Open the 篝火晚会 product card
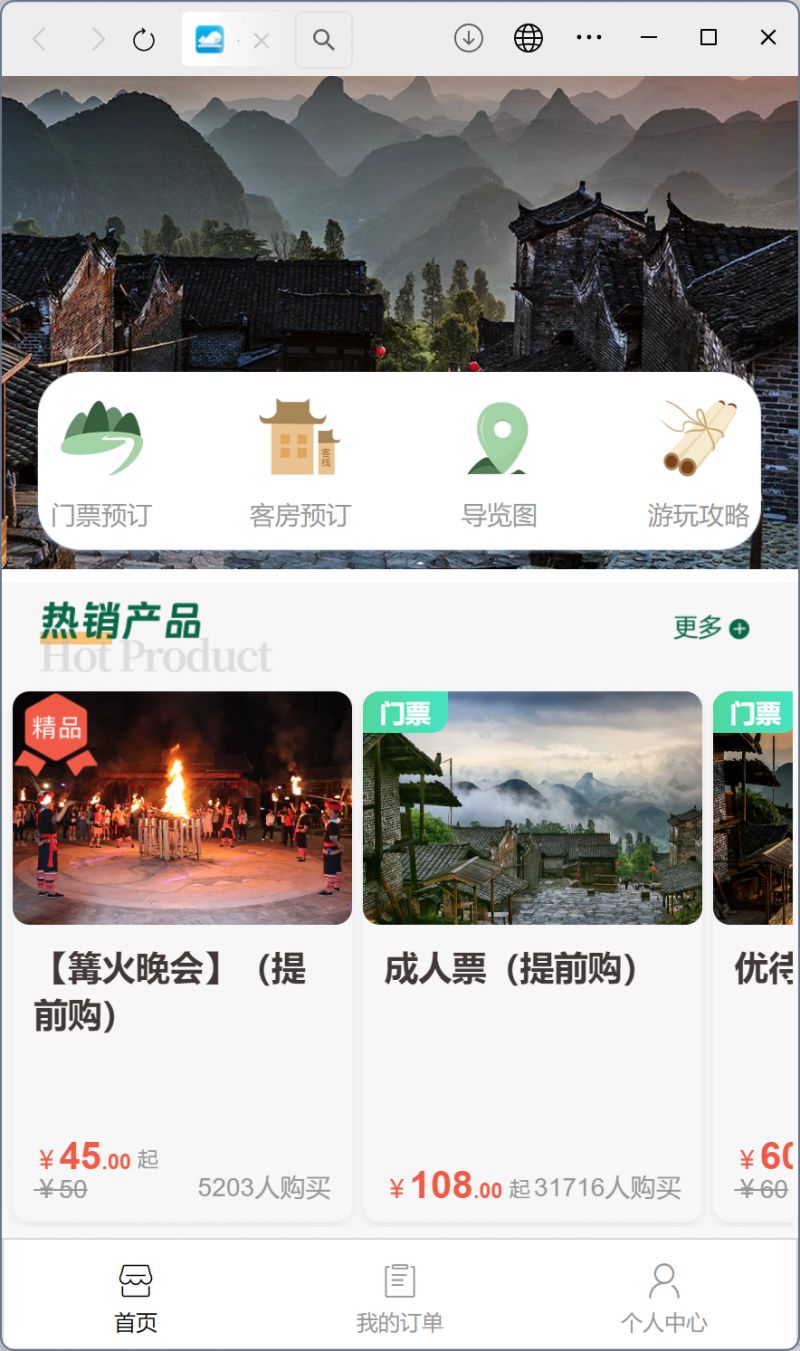 (x=182, y=955)
